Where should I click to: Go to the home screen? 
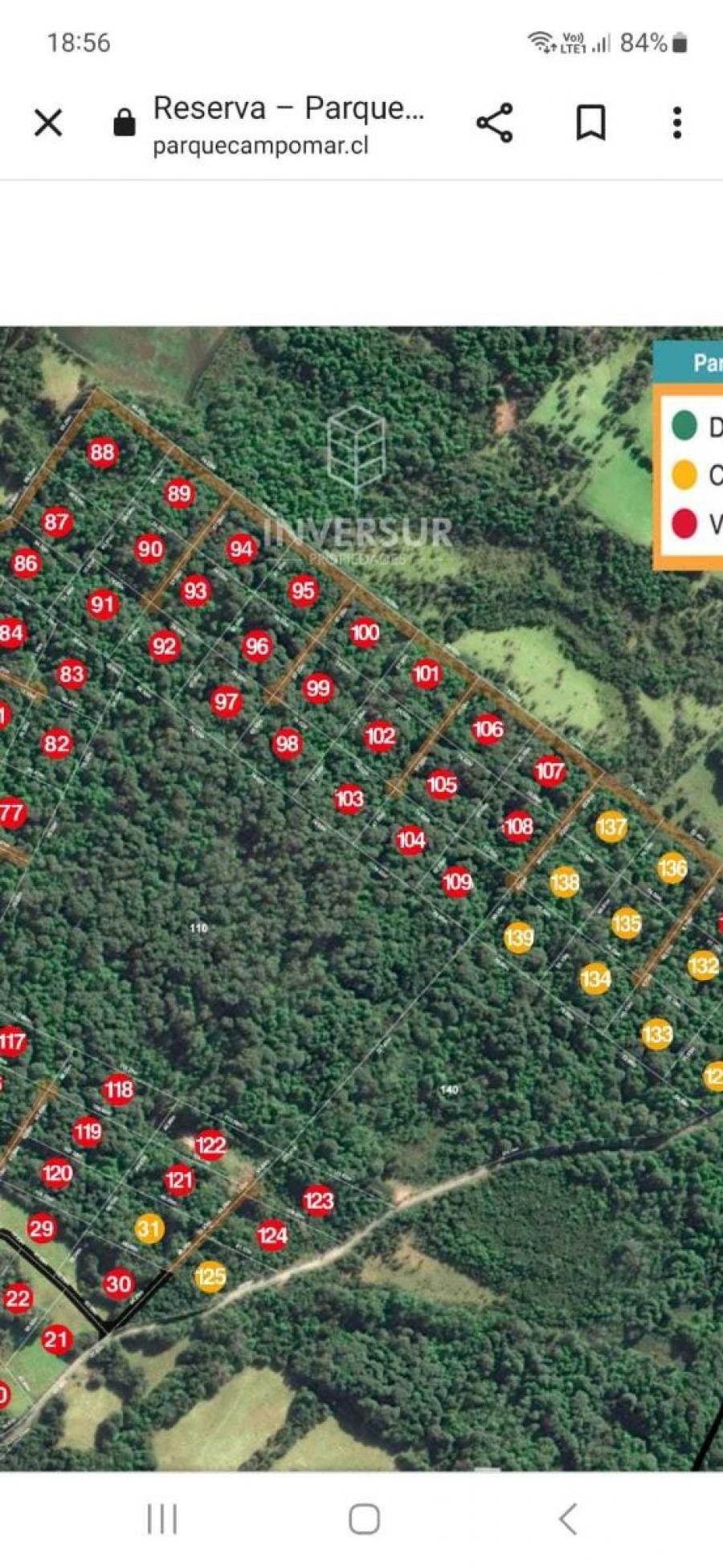click(x=364, y=1519)
